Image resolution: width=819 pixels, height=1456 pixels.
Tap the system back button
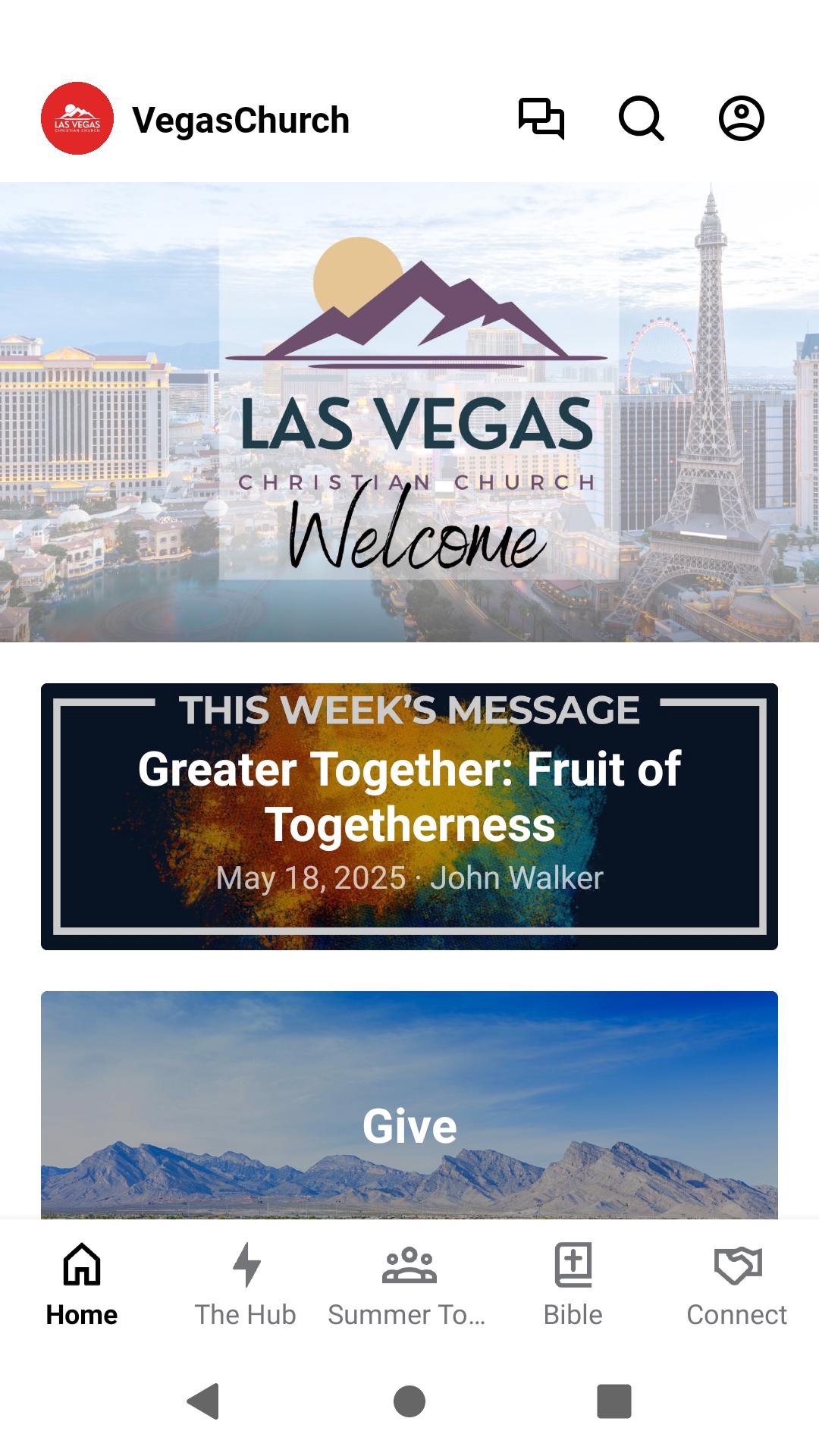click(x=203, y=1401)
